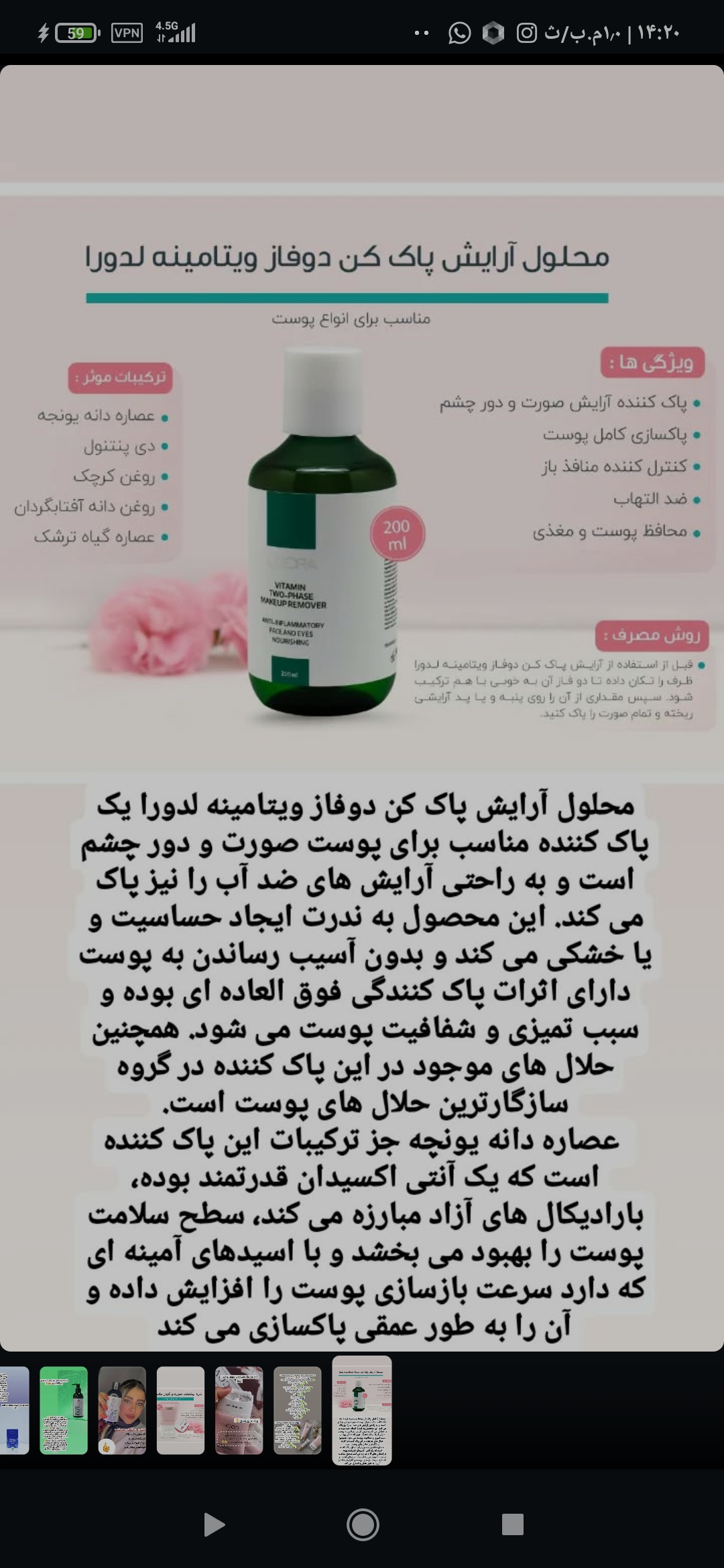Tap the hexagonal app notification icon
Screen dimensions: 724x1568
494,32
